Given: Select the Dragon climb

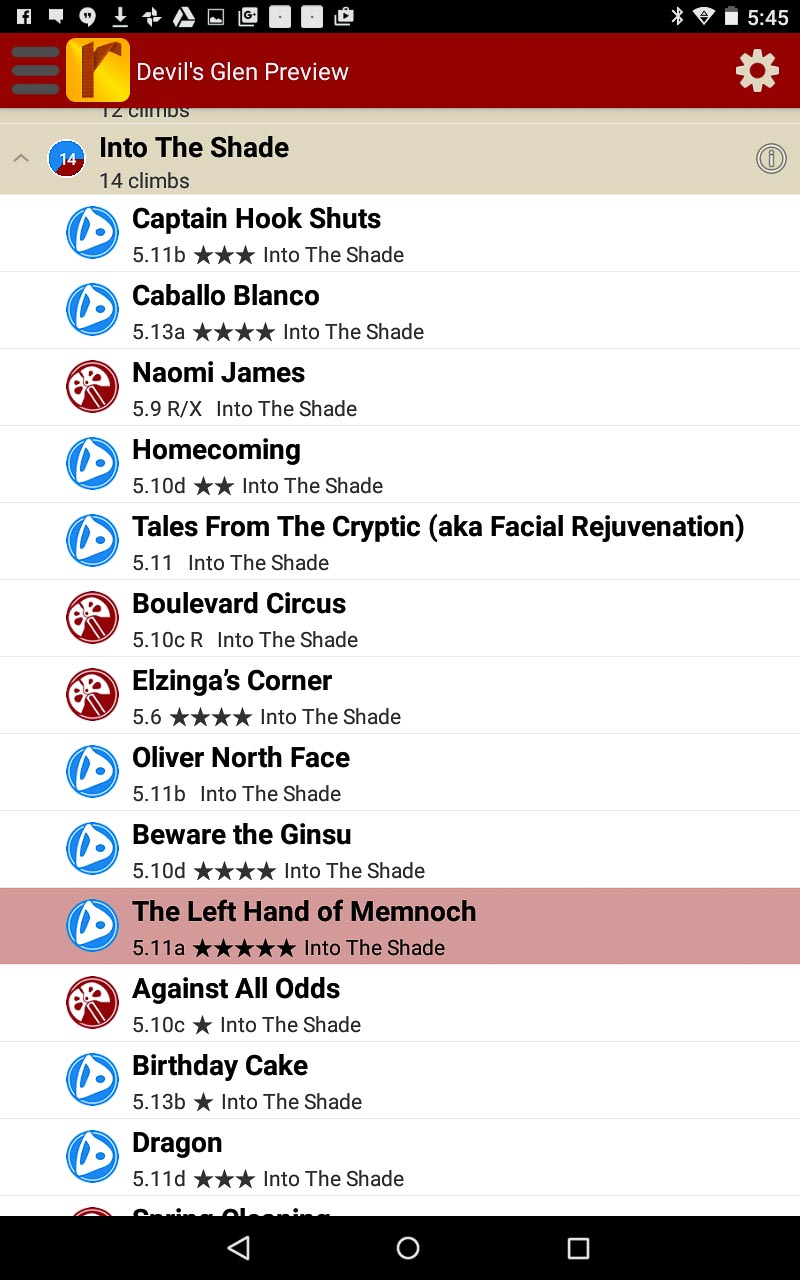Looking at the screenshot, I should tap(400, 1157).
